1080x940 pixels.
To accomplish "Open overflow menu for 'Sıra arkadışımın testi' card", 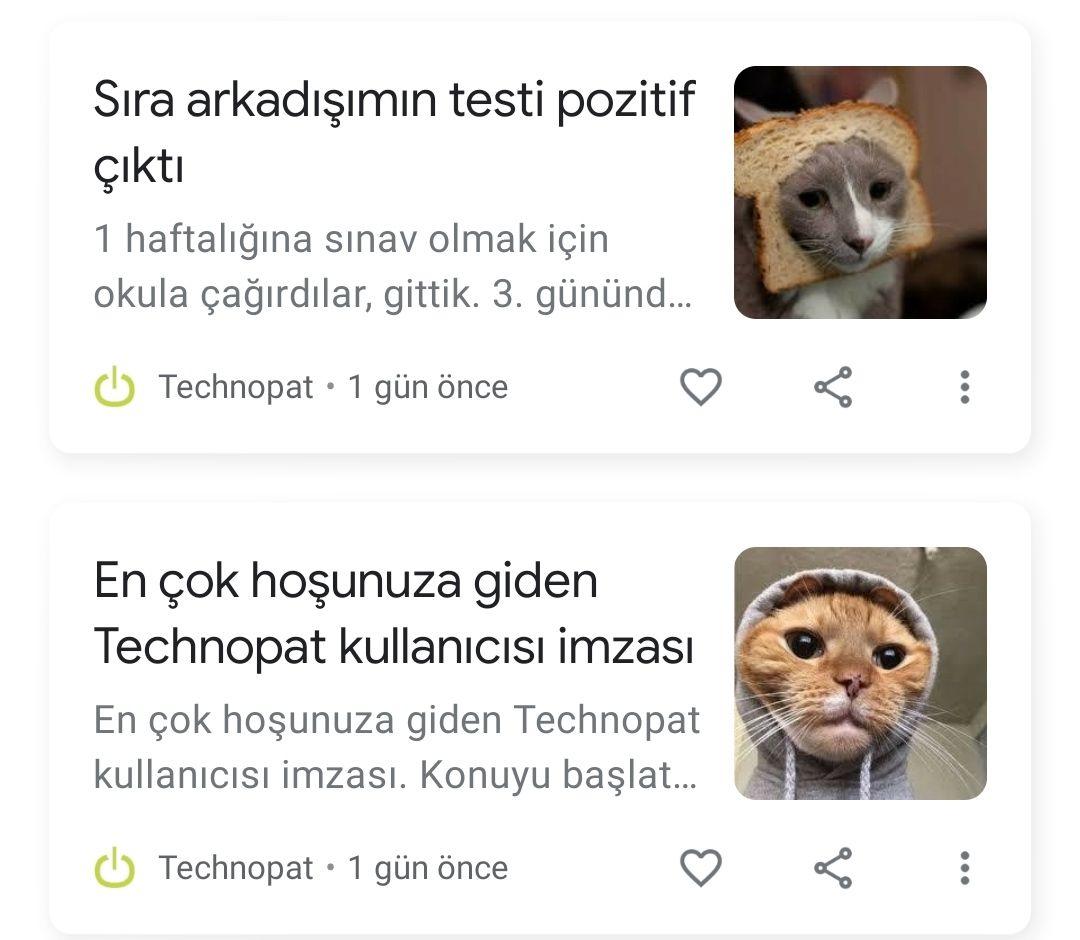I will pyautogui.click(x=964, y=387).
